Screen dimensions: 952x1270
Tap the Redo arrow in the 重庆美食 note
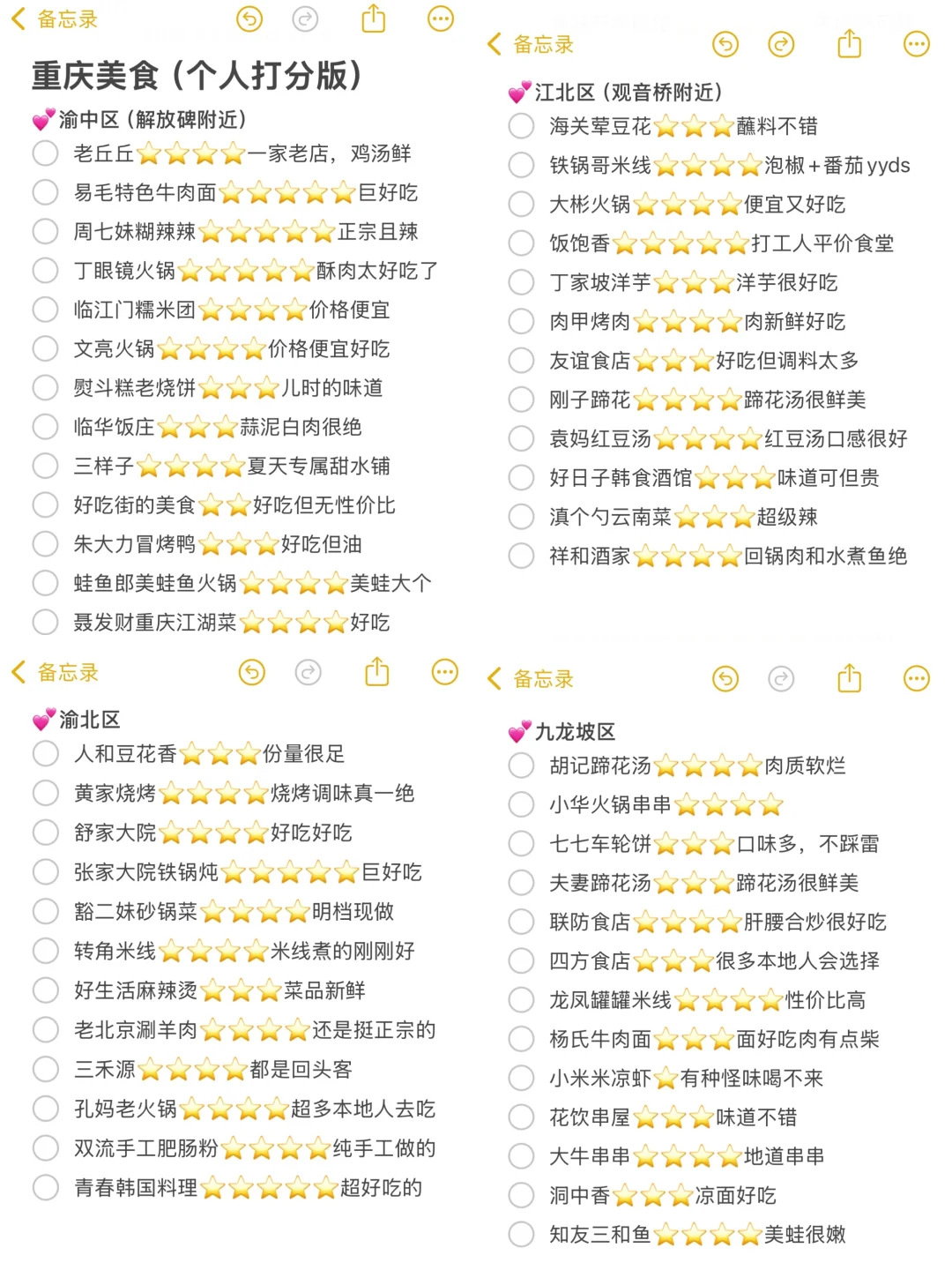pos(305,19)
